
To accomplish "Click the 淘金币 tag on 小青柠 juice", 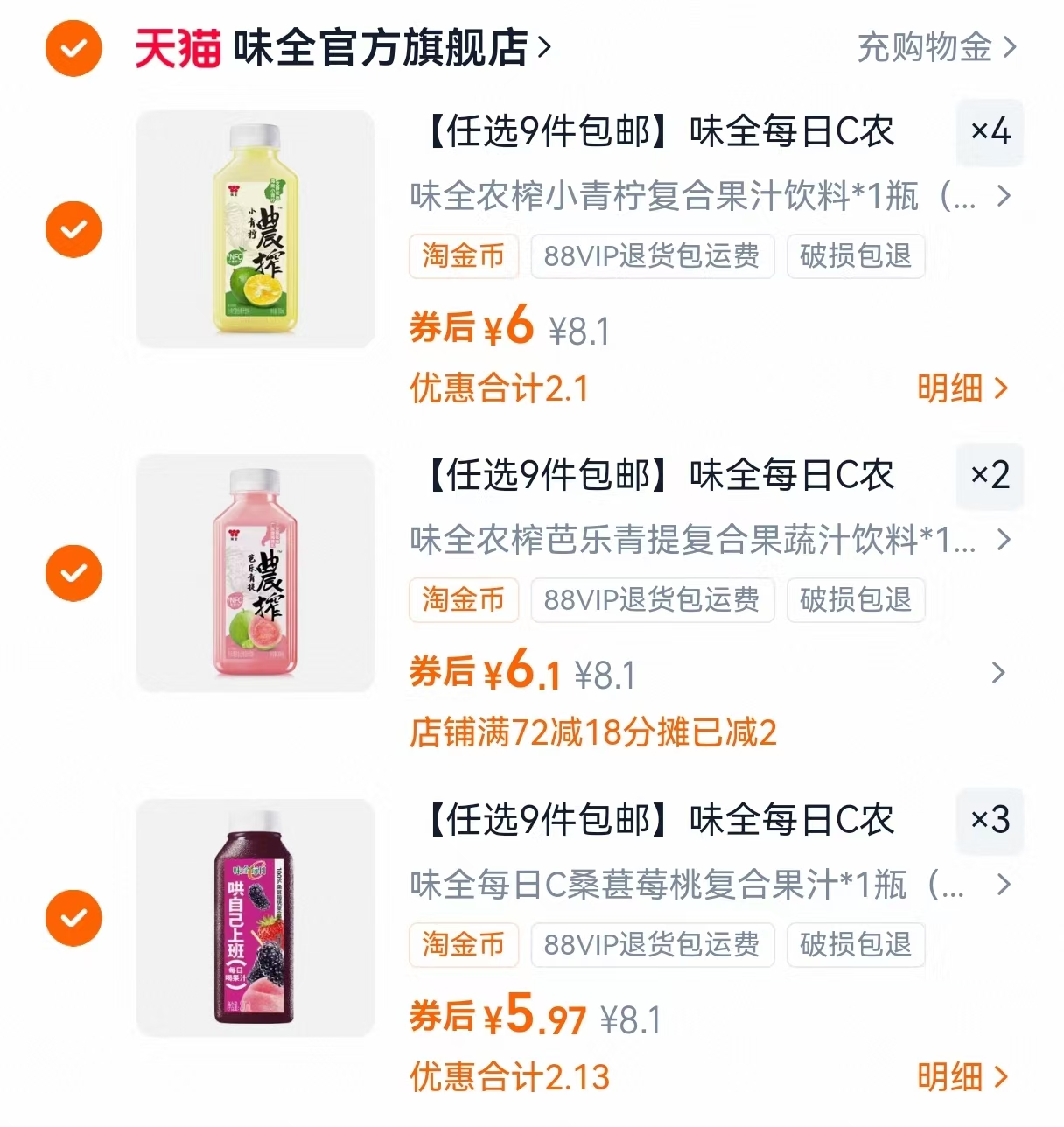I will (x=463, y=256).
